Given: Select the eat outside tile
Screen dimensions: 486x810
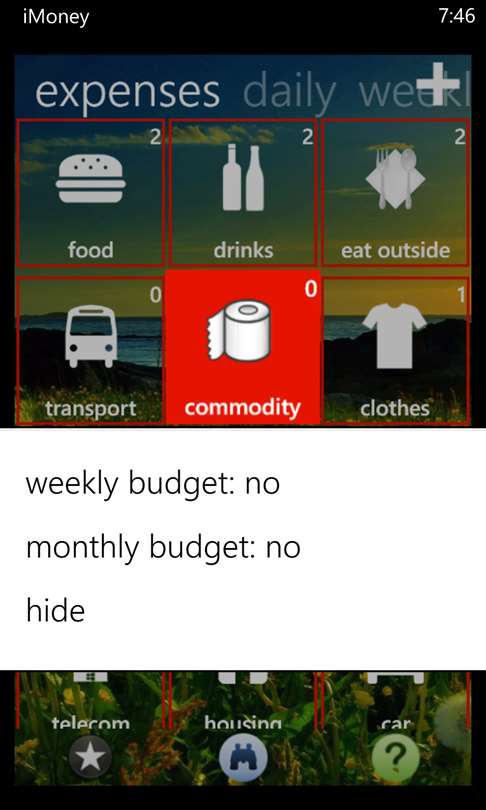Looking at the screenshot, I should point(395,192).
